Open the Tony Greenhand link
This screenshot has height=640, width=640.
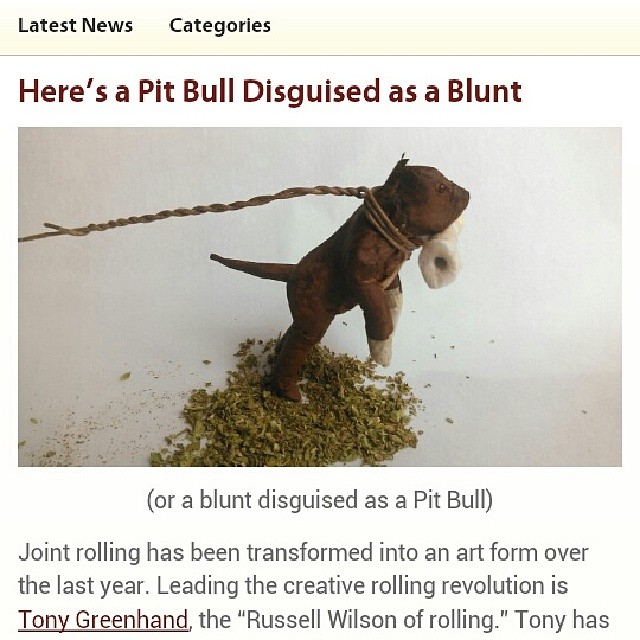(103, 619)
